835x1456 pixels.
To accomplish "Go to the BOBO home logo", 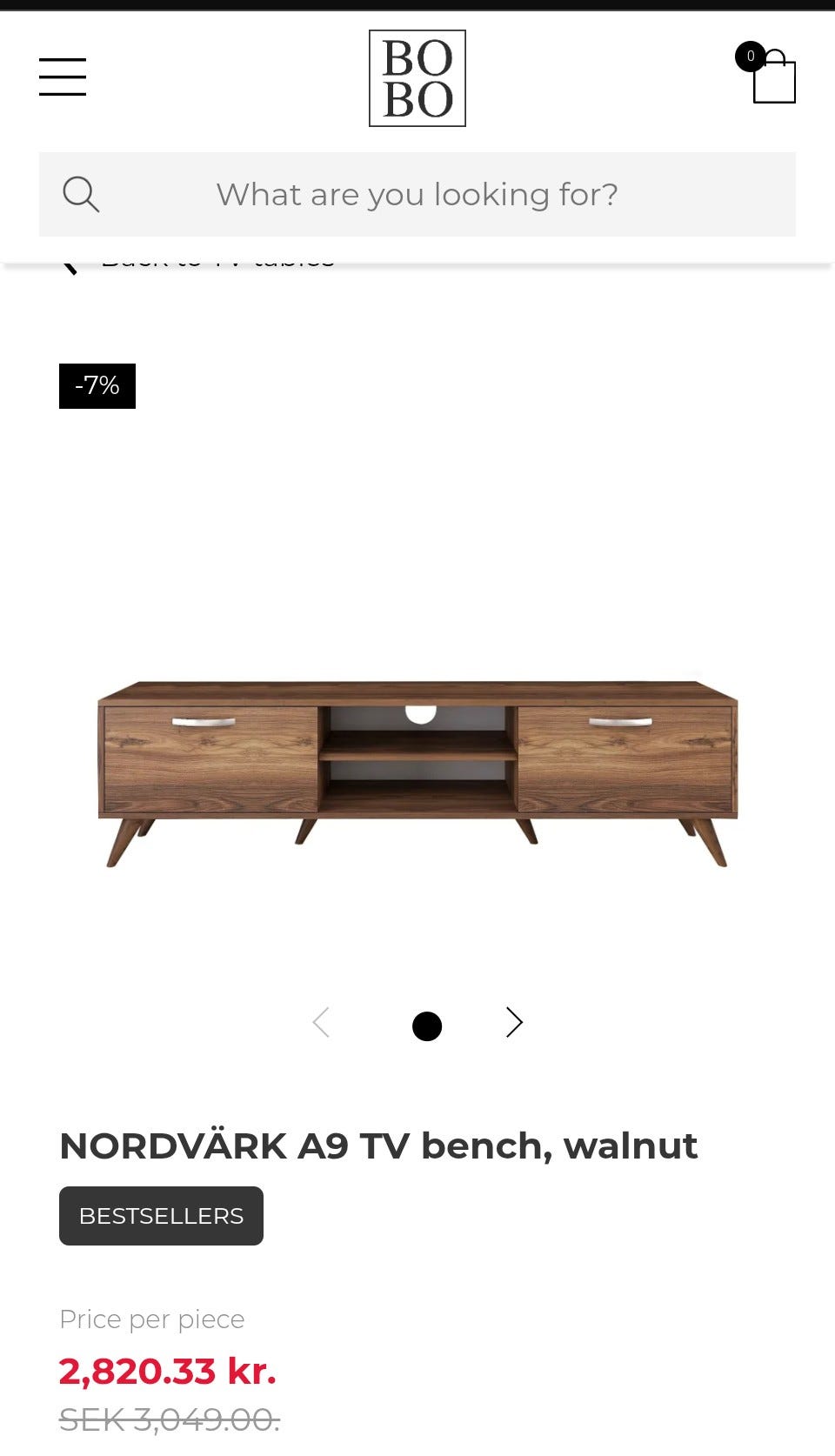I will [417, 78].
